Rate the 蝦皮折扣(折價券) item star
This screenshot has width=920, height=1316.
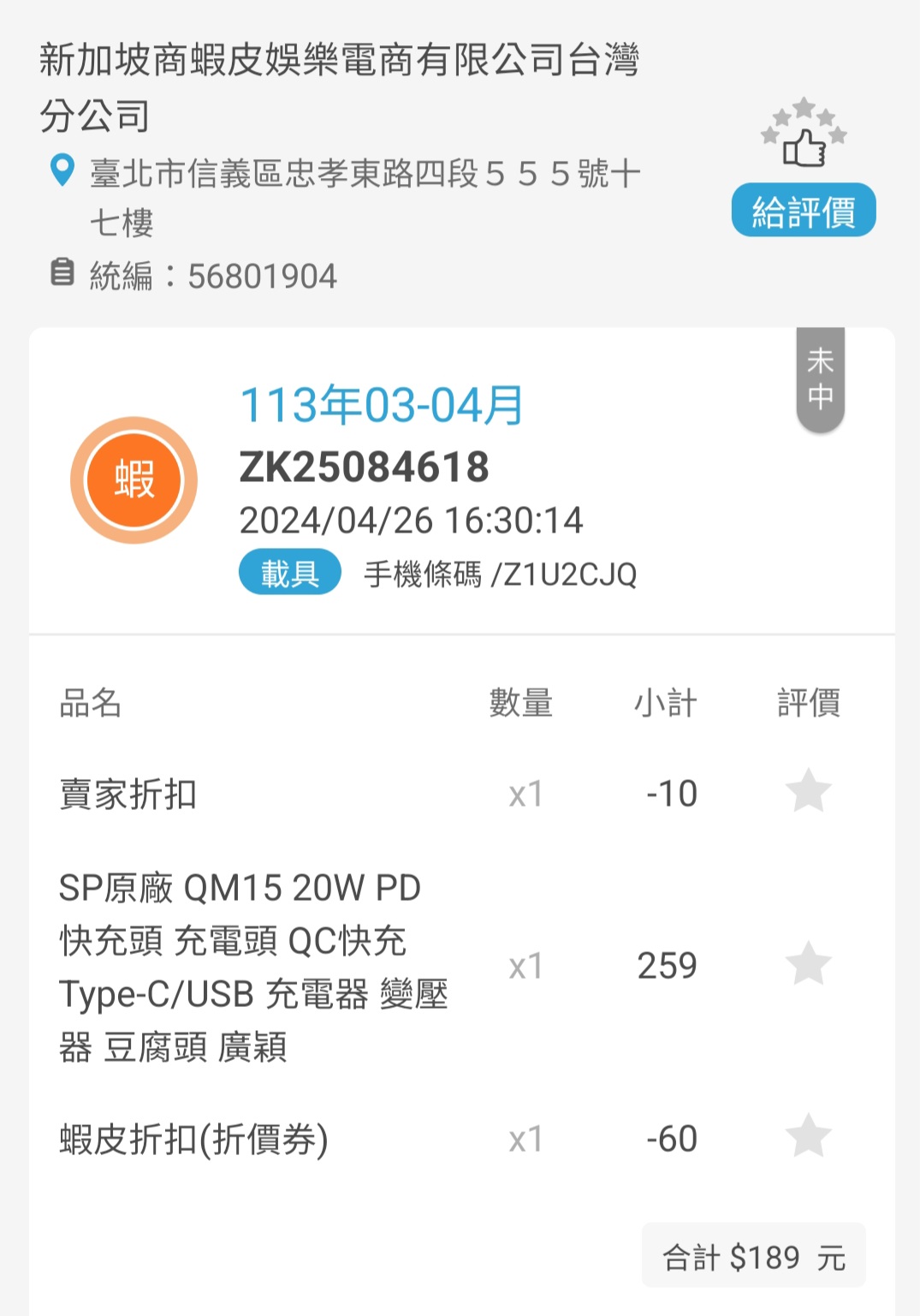click(808, 1137)
